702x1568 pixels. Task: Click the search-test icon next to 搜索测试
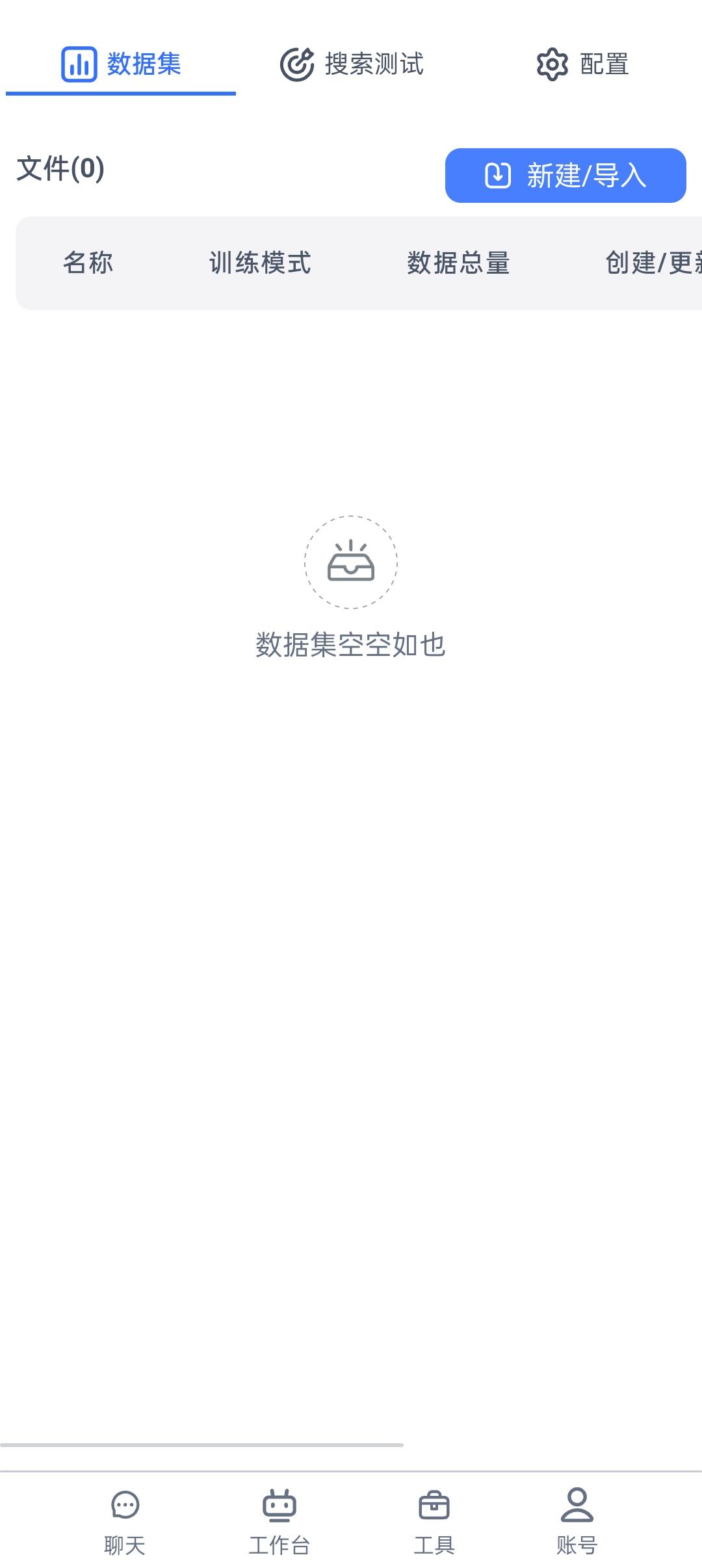pos(298,64)
